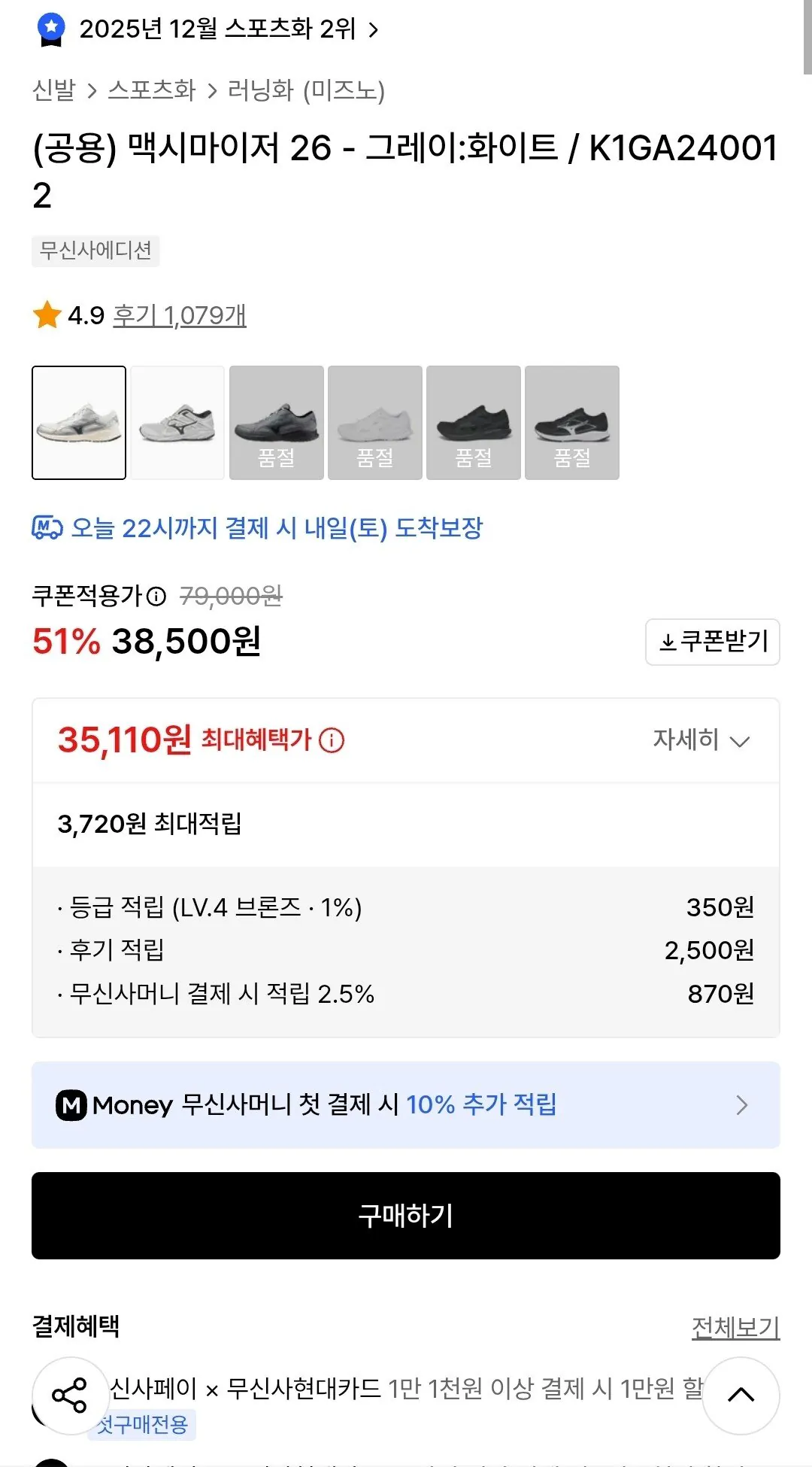Viewport: 812px width, 1467px height.
Task: Expand the 자세히 benefits dropdown
Action: pos(699,741)
